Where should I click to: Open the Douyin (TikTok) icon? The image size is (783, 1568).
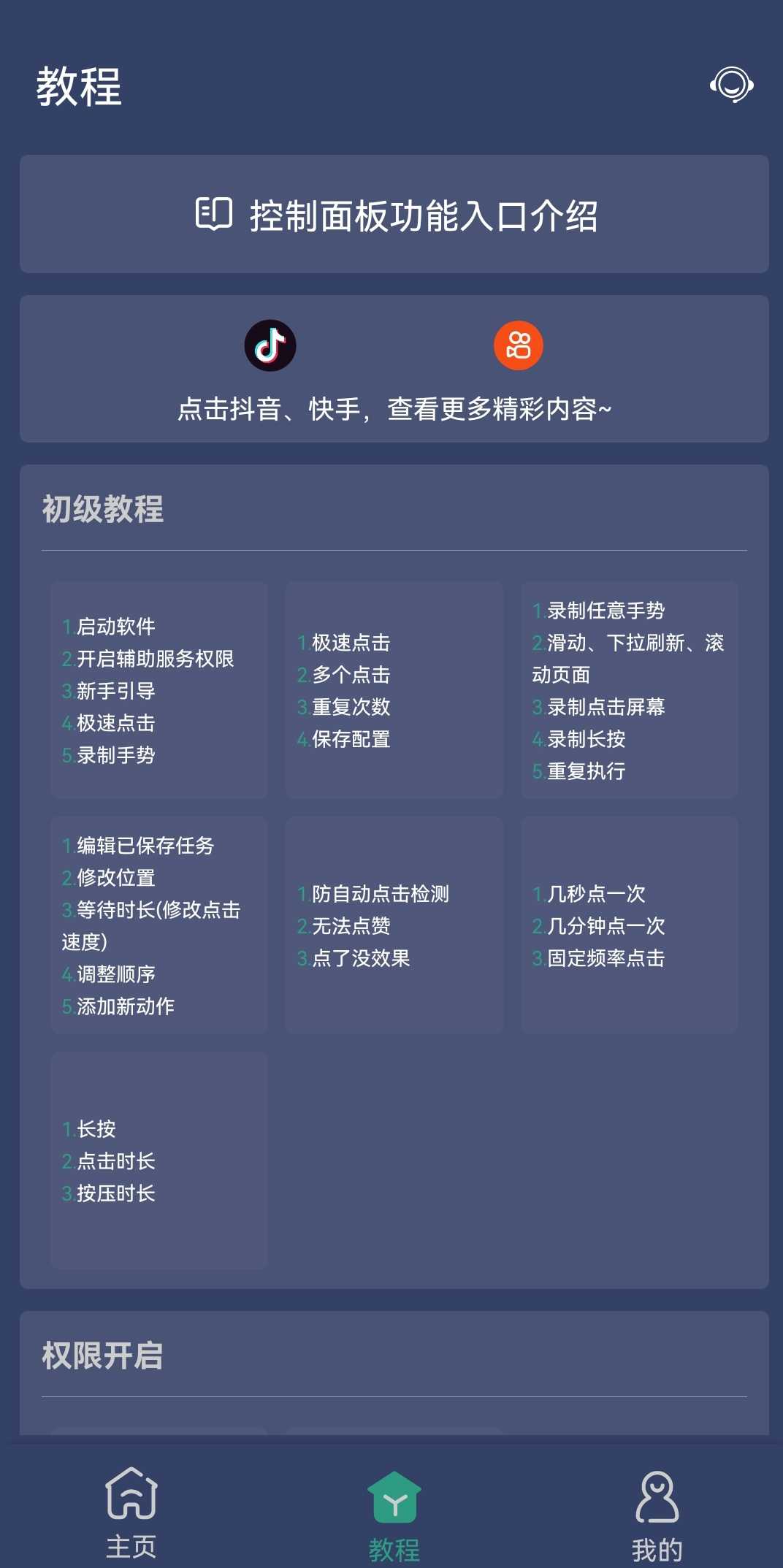(270, 345)
